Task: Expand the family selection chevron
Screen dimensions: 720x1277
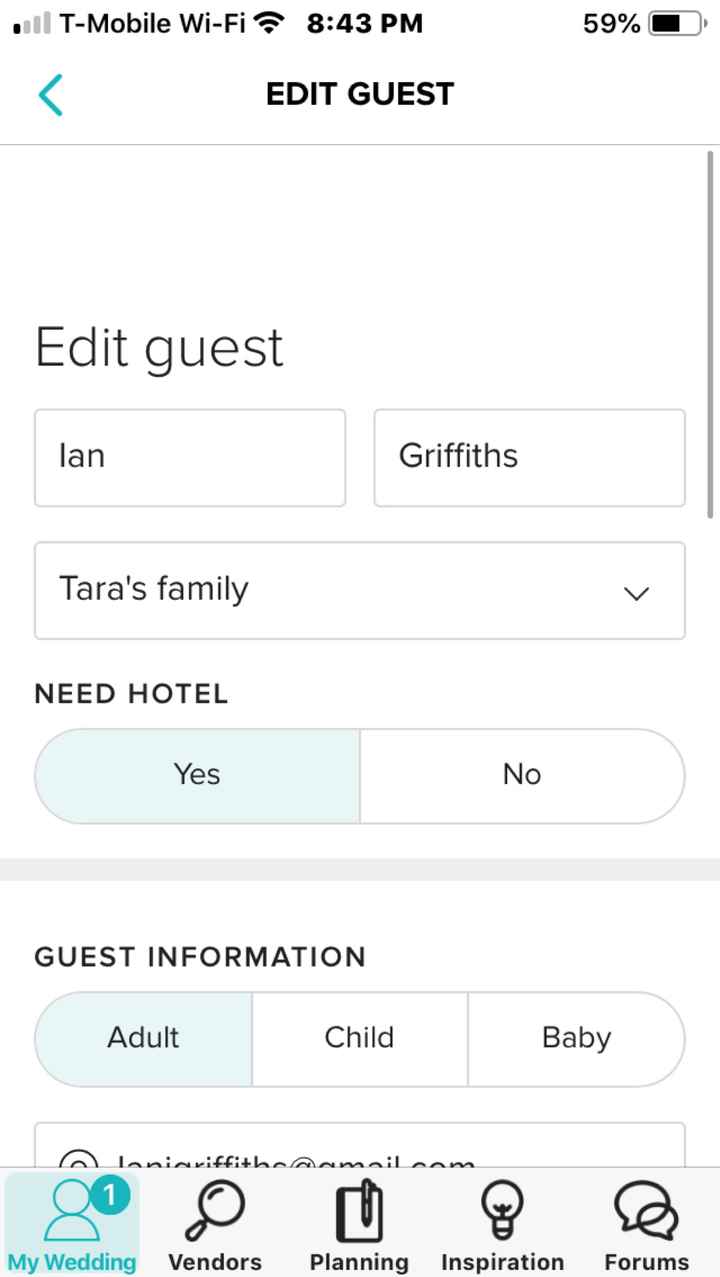Action: point(637,593)
